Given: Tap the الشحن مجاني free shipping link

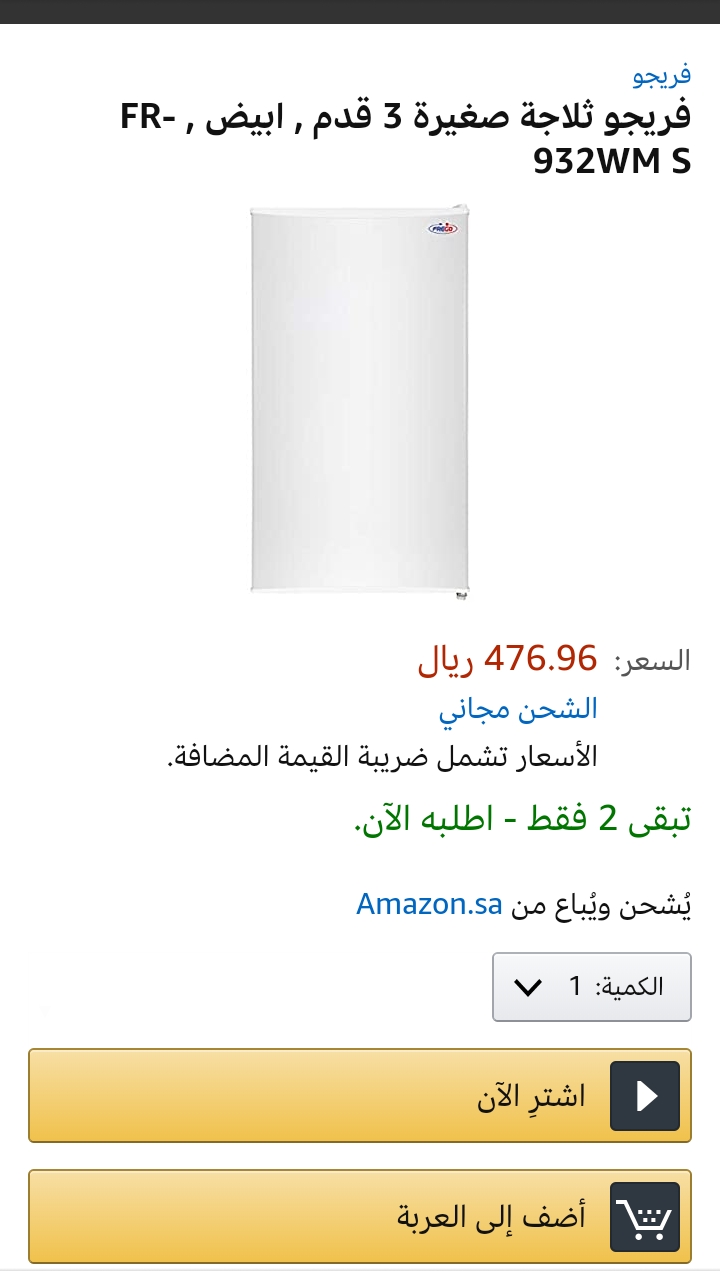Looking at the screenshot, I should pos(518,710).
